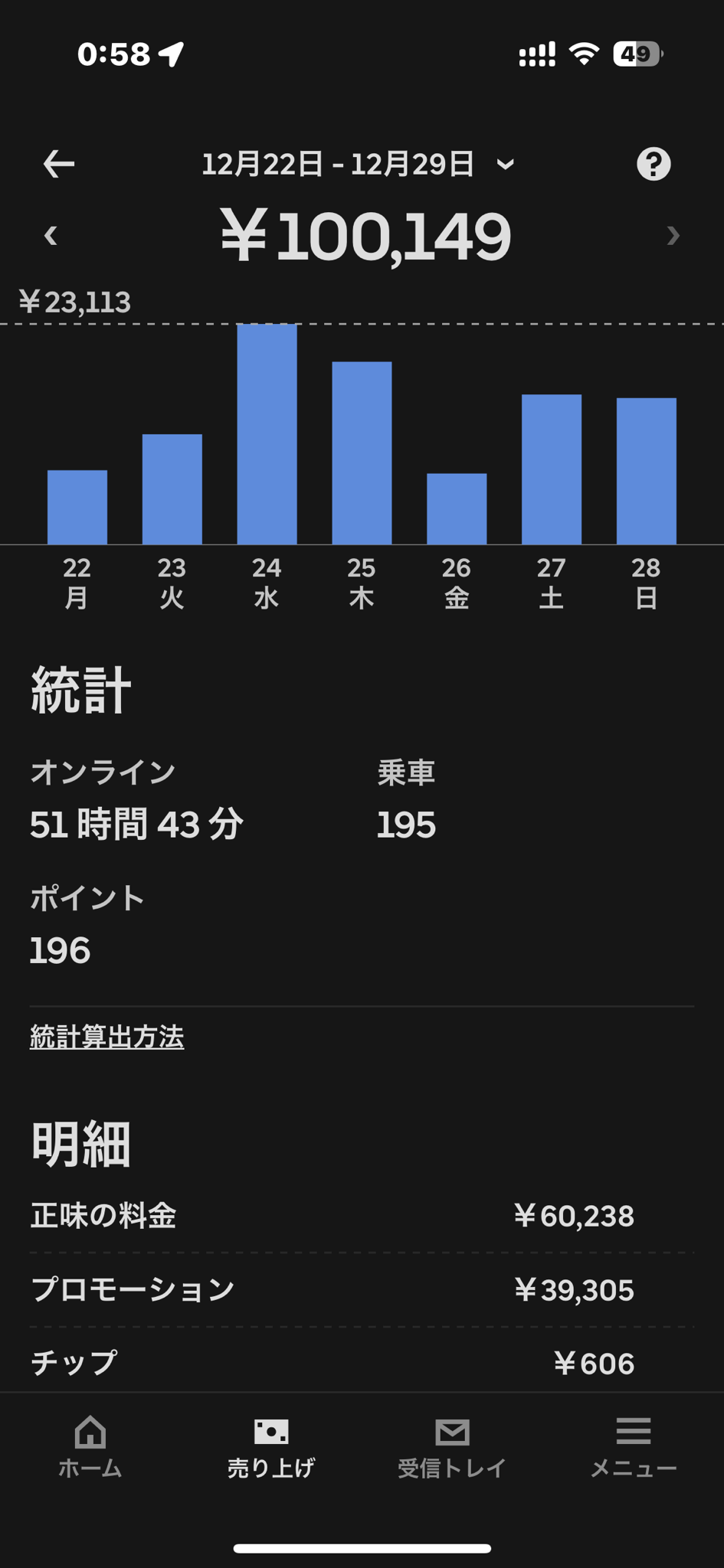The height and width of the screenshot is (1568, 724).
Task: Go to the previous week with left chevron
Action: point(51,235)
